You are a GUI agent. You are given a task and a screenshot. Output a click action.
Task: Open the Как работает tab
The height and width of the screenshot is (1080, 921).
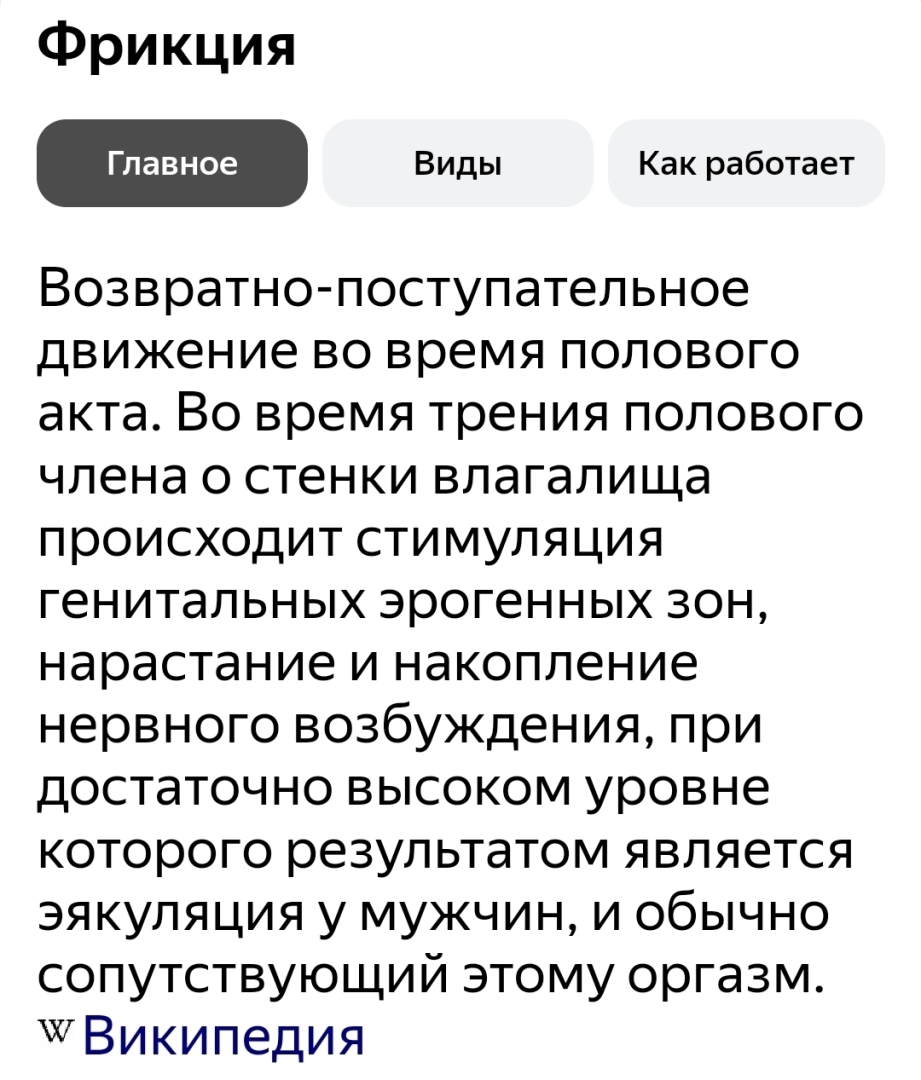pyautogui.click(x=746, y=164)
